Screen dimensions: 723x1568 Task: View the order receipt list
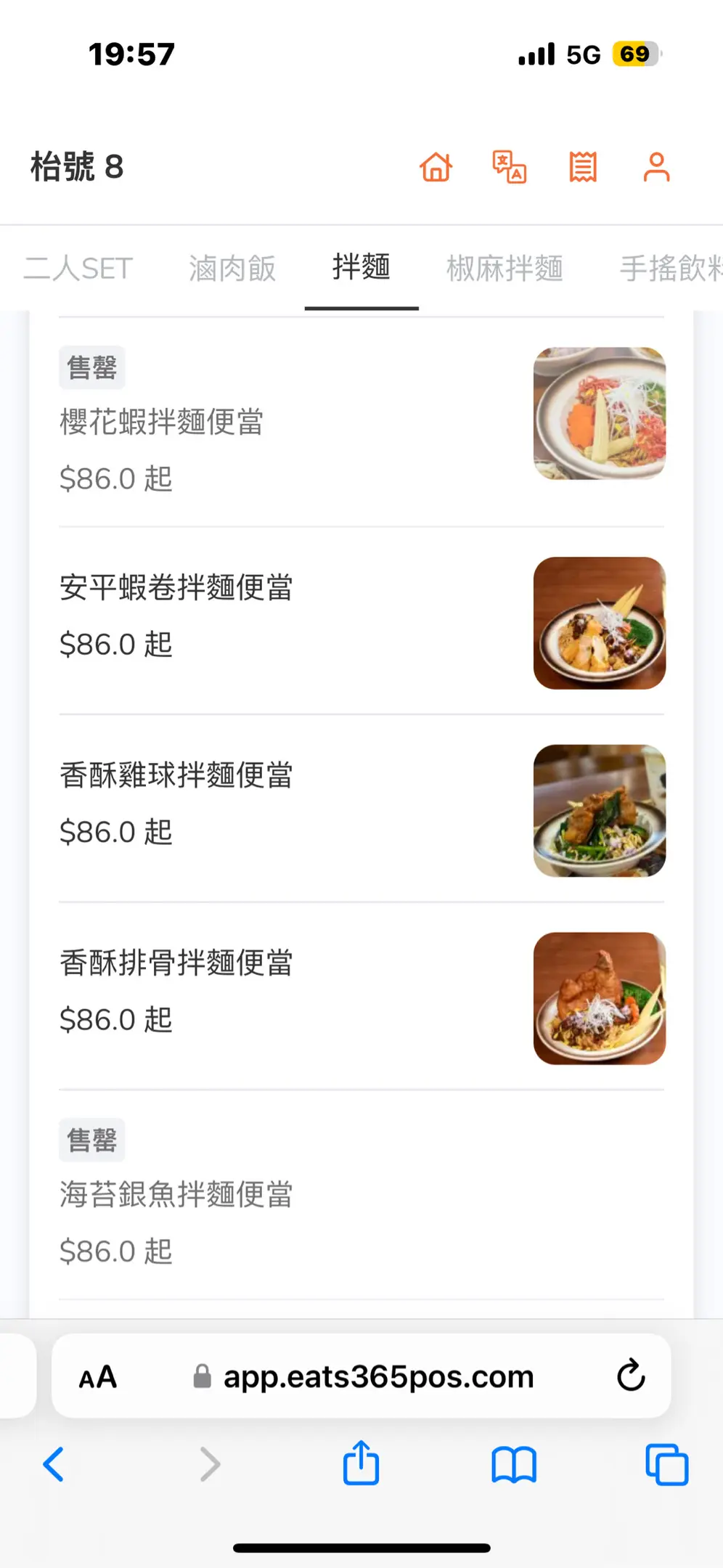(583, 167)
